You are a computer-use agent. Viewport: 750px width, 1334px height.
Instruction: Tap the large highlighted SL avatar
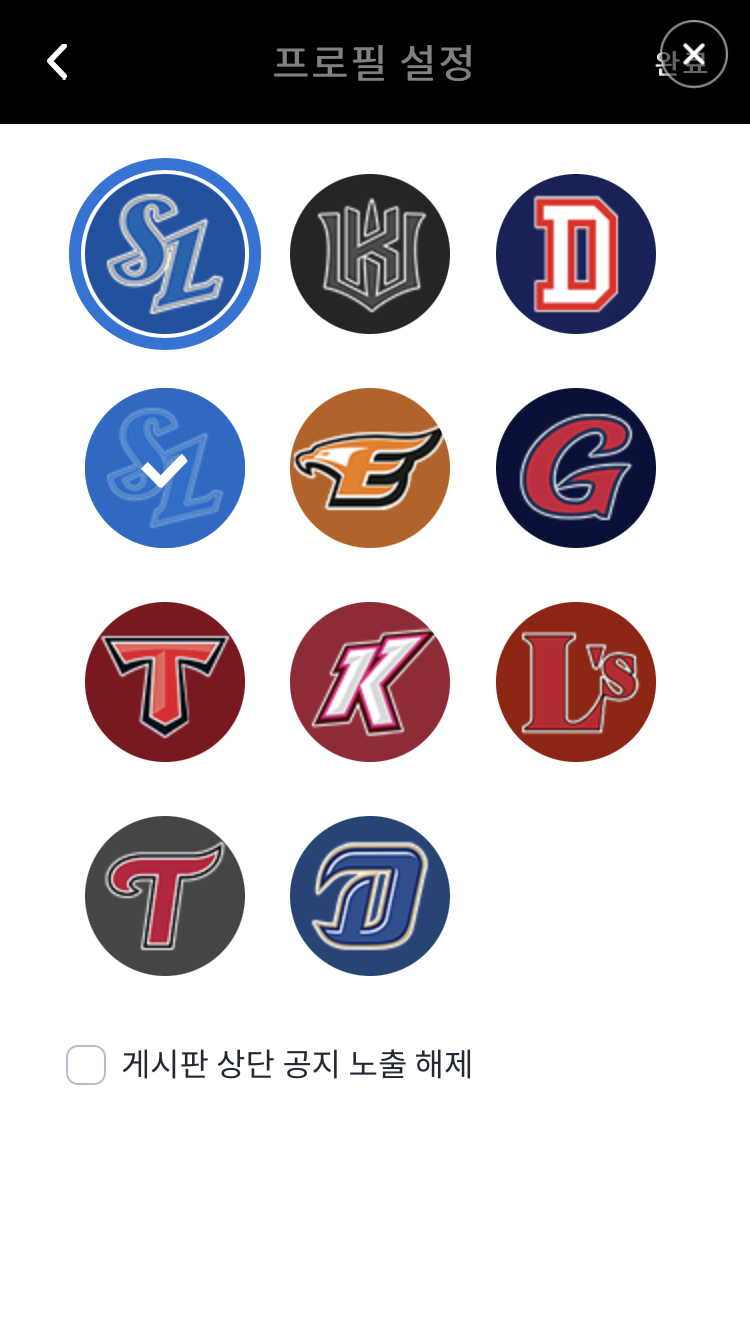click(165, 254)
